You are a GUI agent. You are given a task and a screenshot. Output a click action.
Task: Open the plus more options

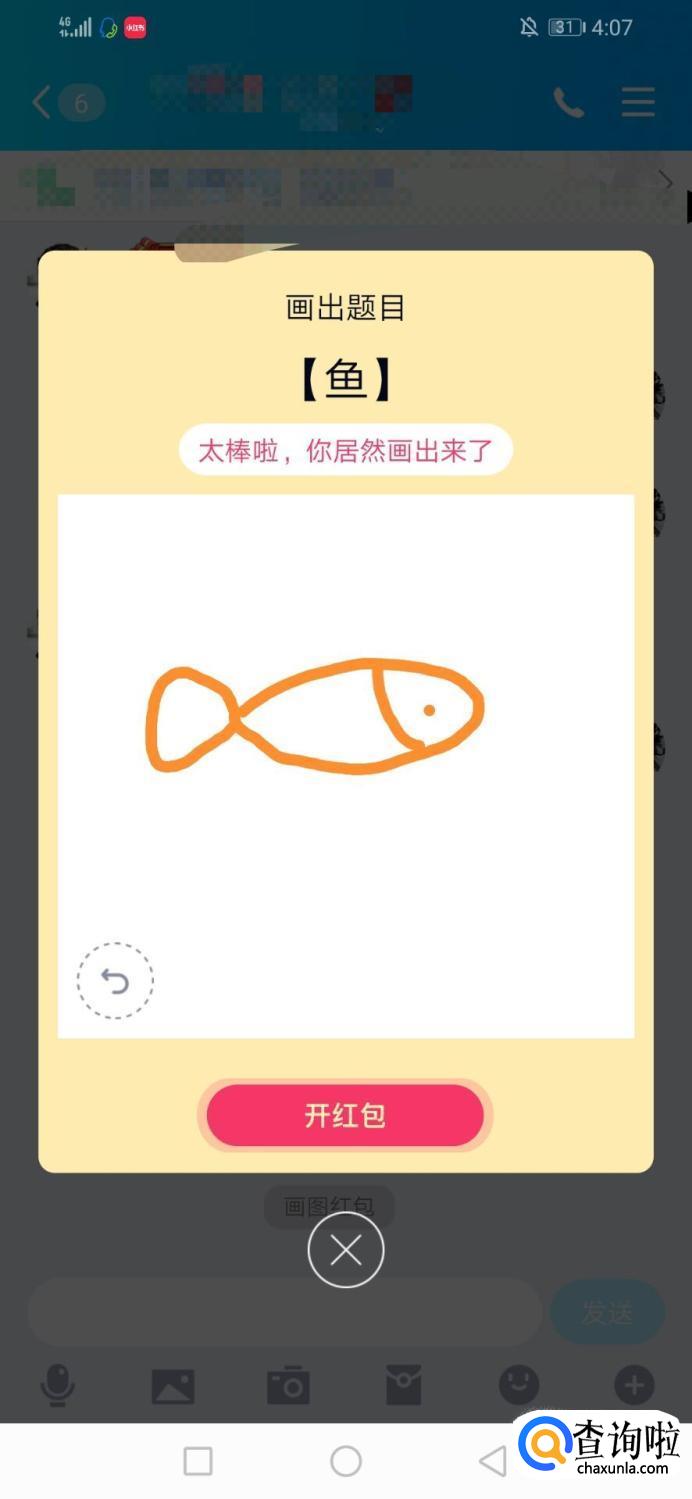click(x=634, y=1386)
